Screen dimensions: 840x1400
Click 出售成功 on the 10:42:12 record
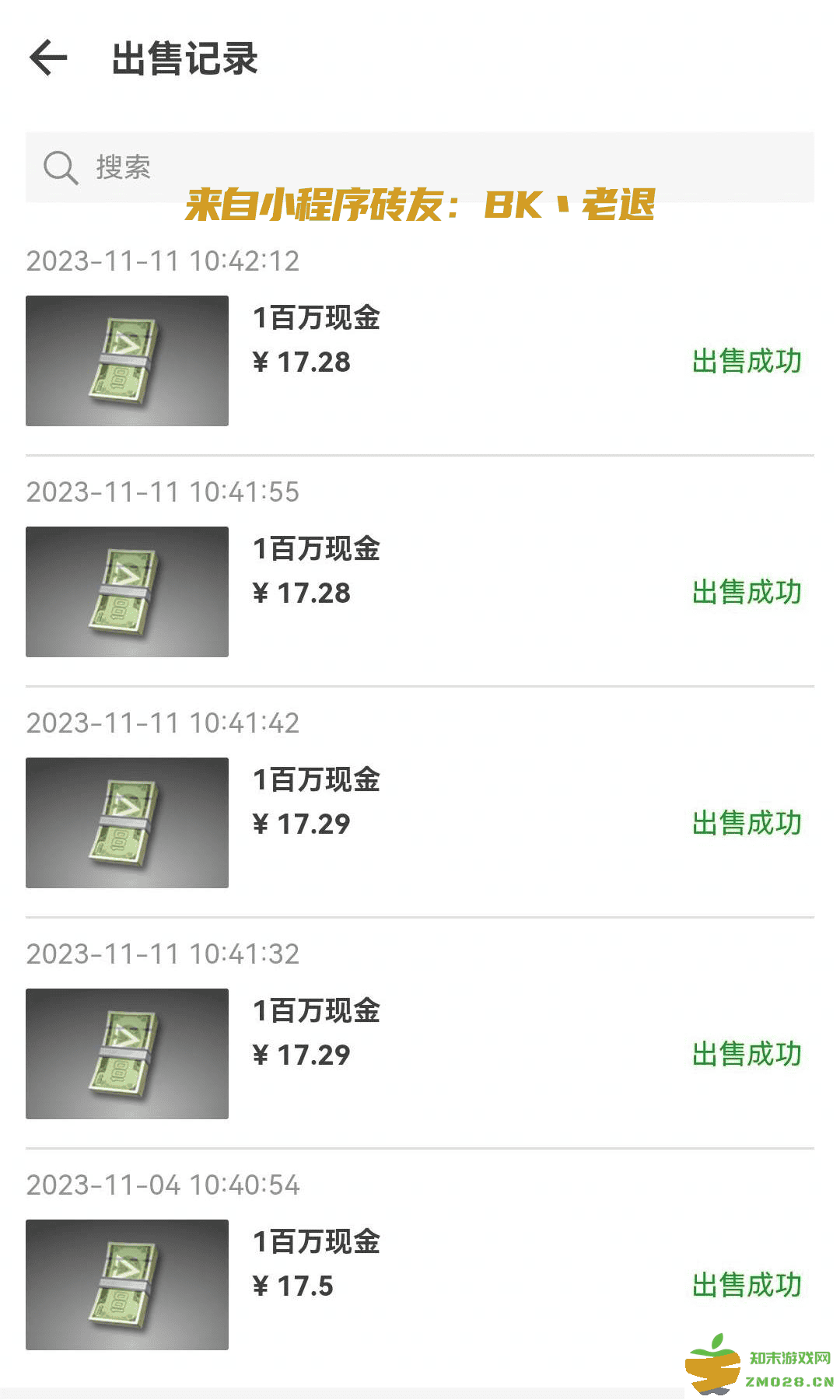coord(747,360)
